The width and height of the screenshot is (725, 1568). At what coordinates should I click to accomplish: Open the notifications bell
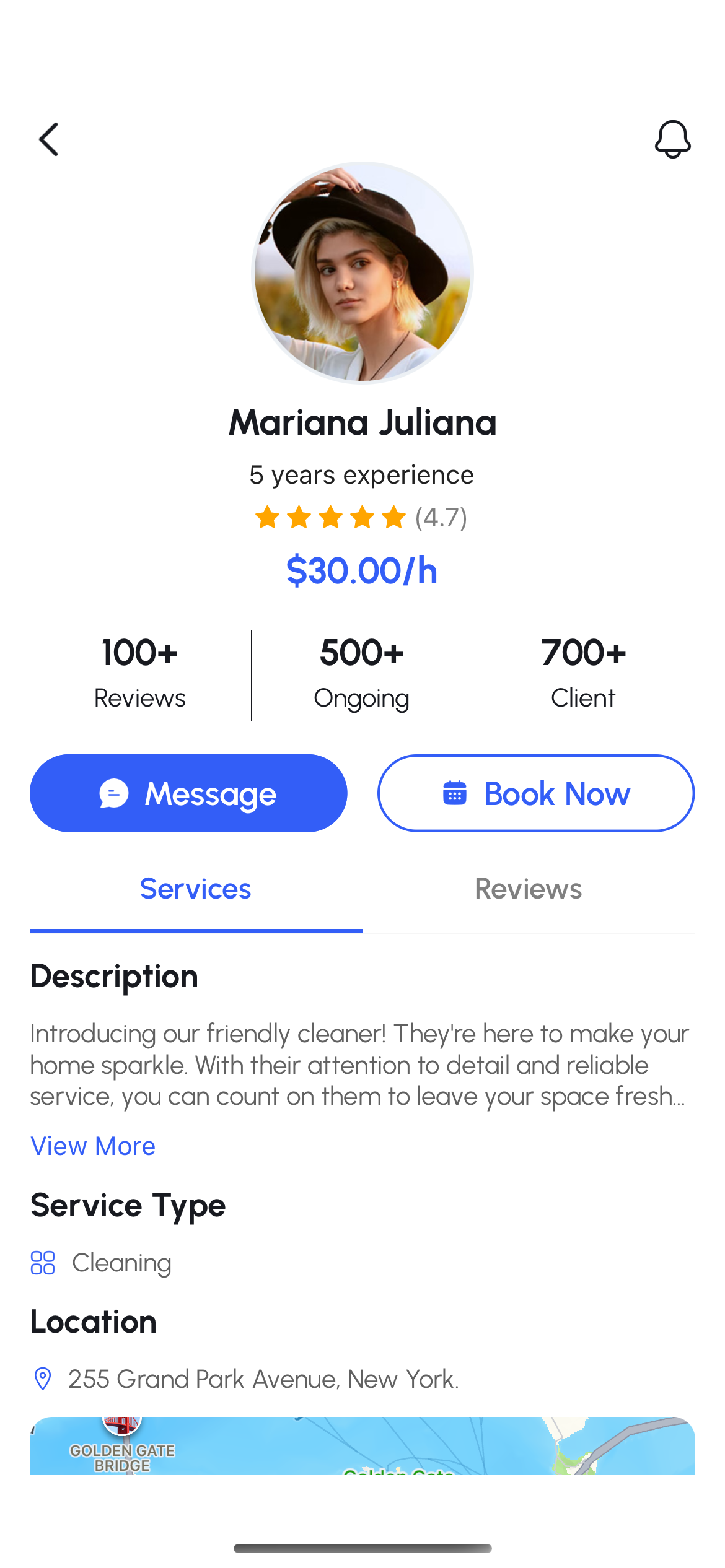pos(672,139)
